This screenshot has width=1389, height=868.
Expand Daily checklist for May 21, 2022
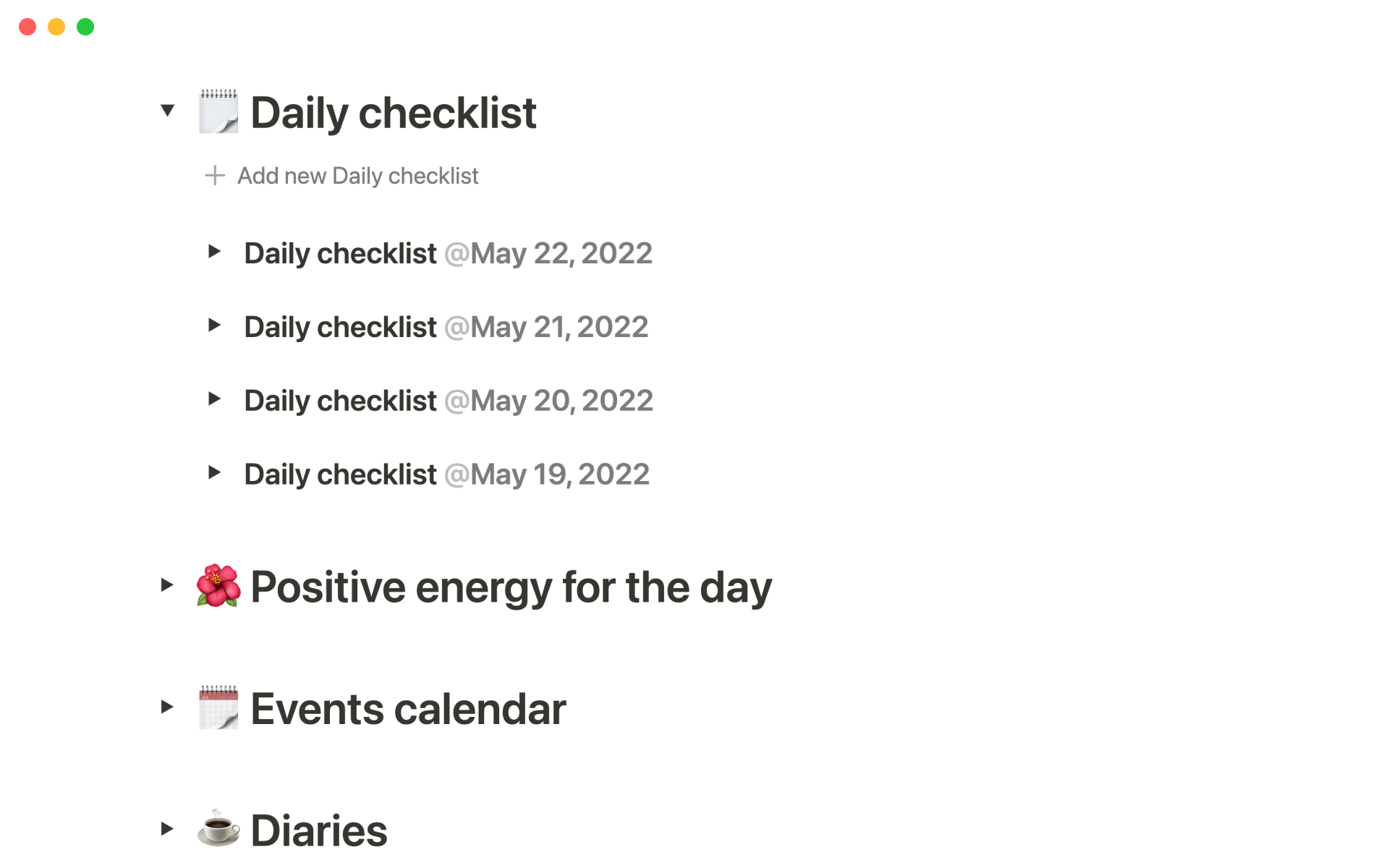point(214,325)
